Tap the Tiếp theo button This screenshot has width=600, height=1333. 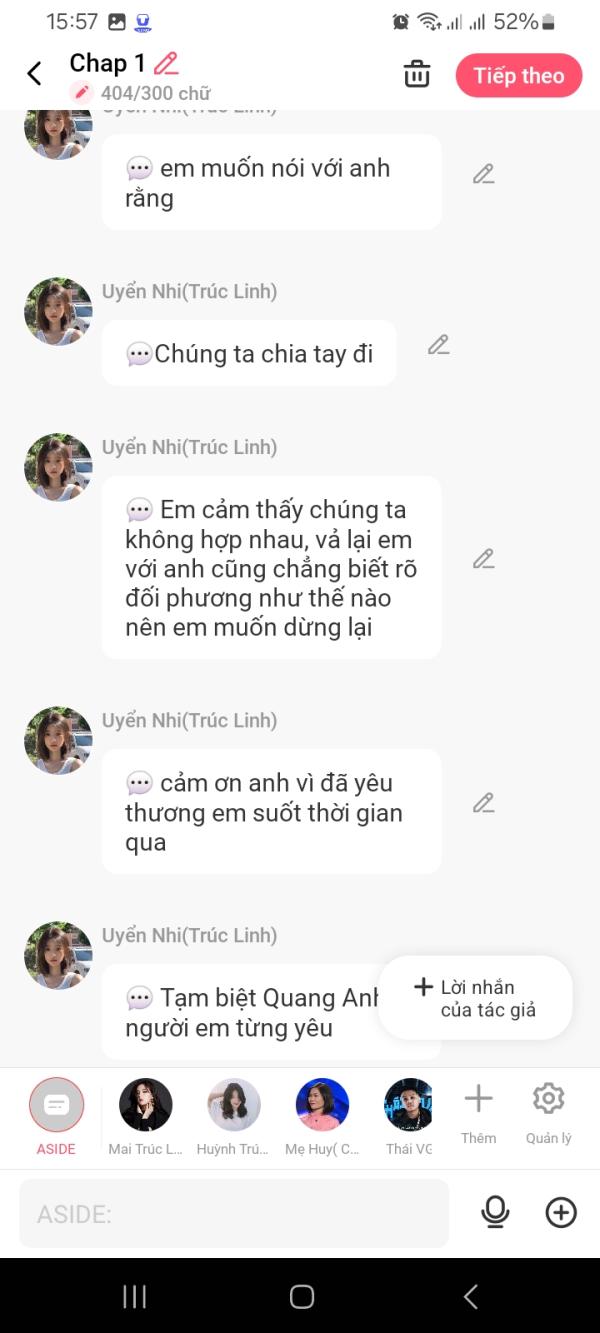tap(518, 76)
